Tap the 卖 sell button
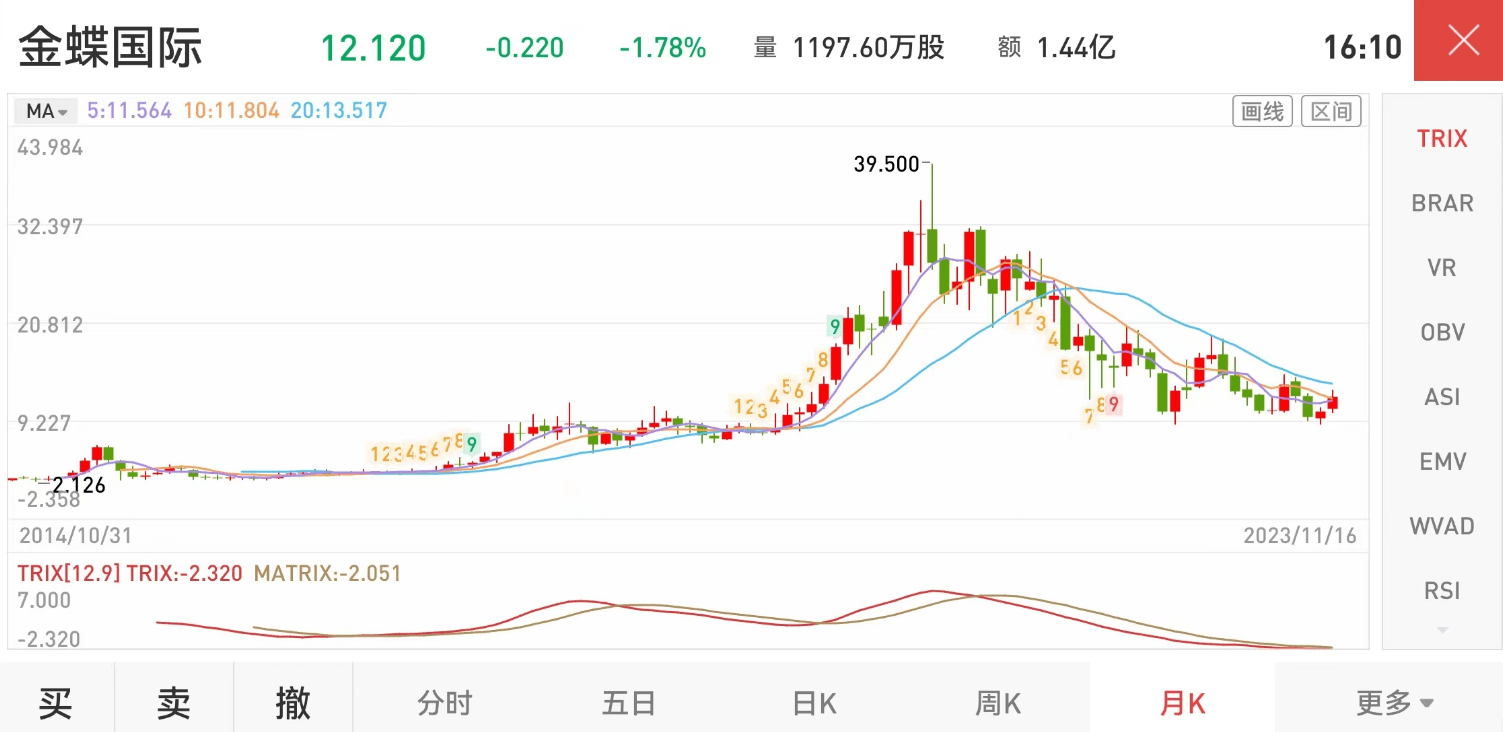 [x=174, y=704]
